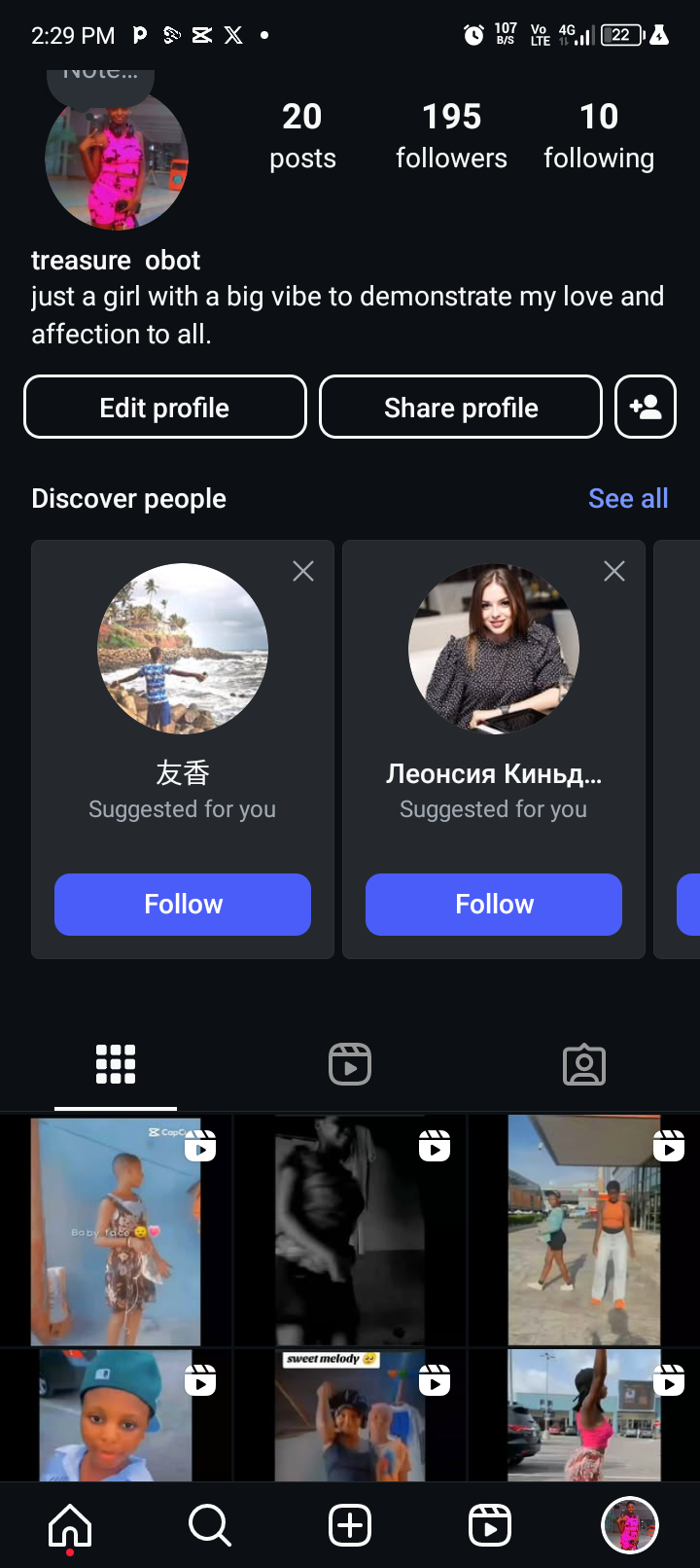Share profile via the Share profile button
The image size is (700, 1568).
(461, 408)
